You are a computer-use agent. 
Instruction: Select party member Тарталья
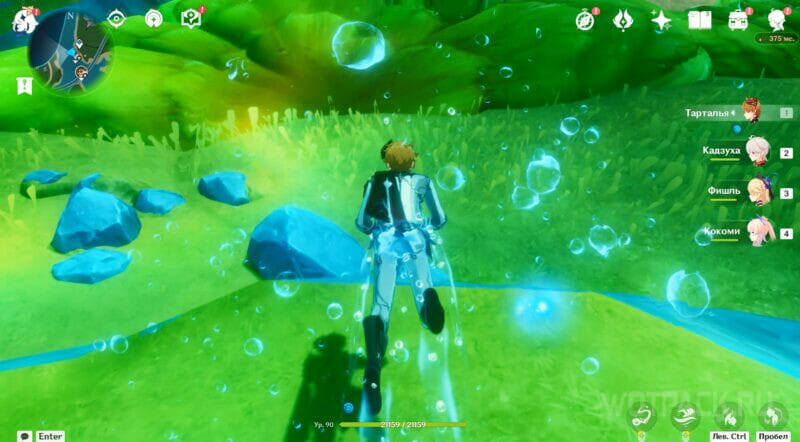(x=750, y=111)
